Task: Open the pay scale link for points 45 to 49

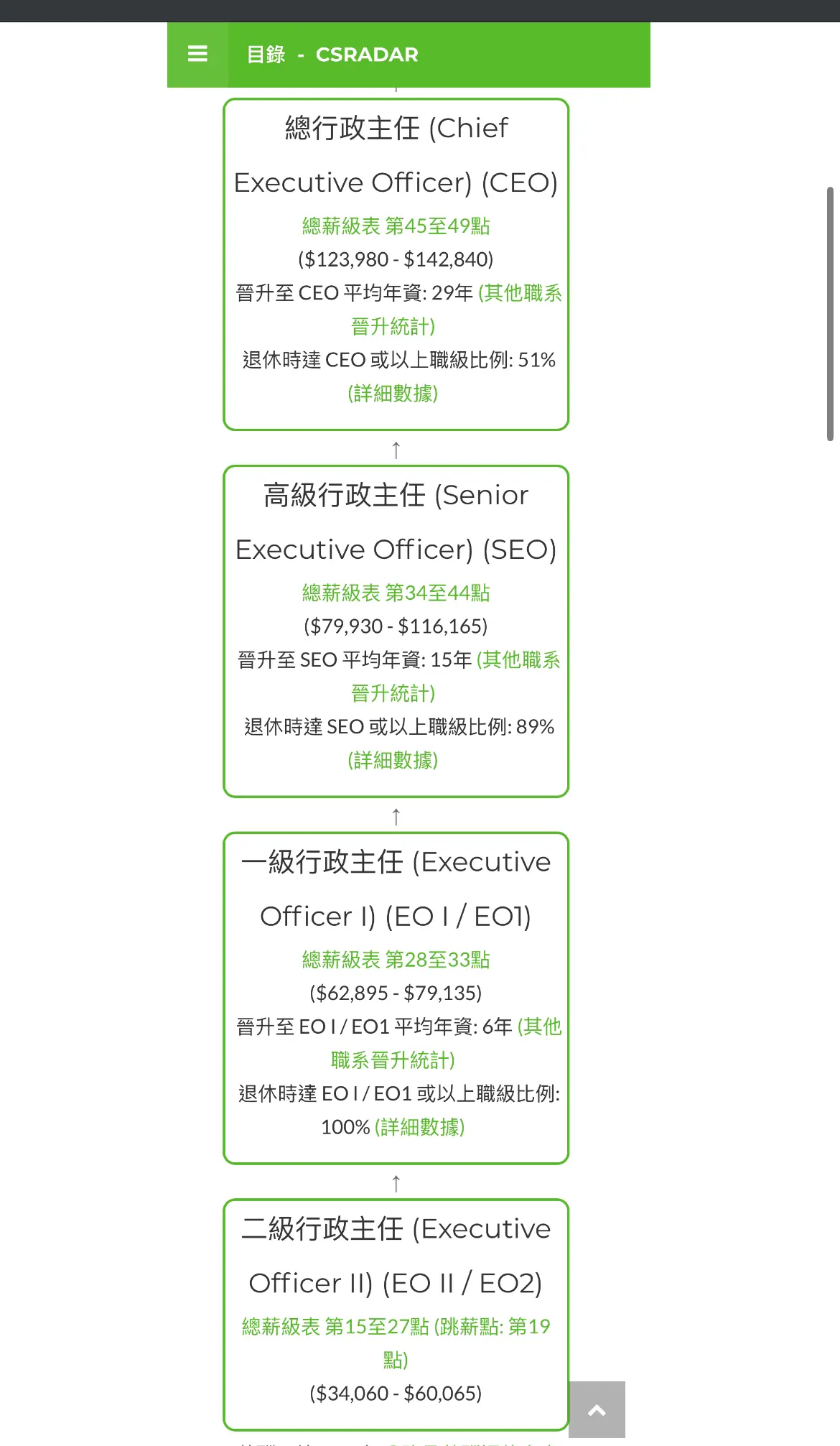Action: [396, 226]
